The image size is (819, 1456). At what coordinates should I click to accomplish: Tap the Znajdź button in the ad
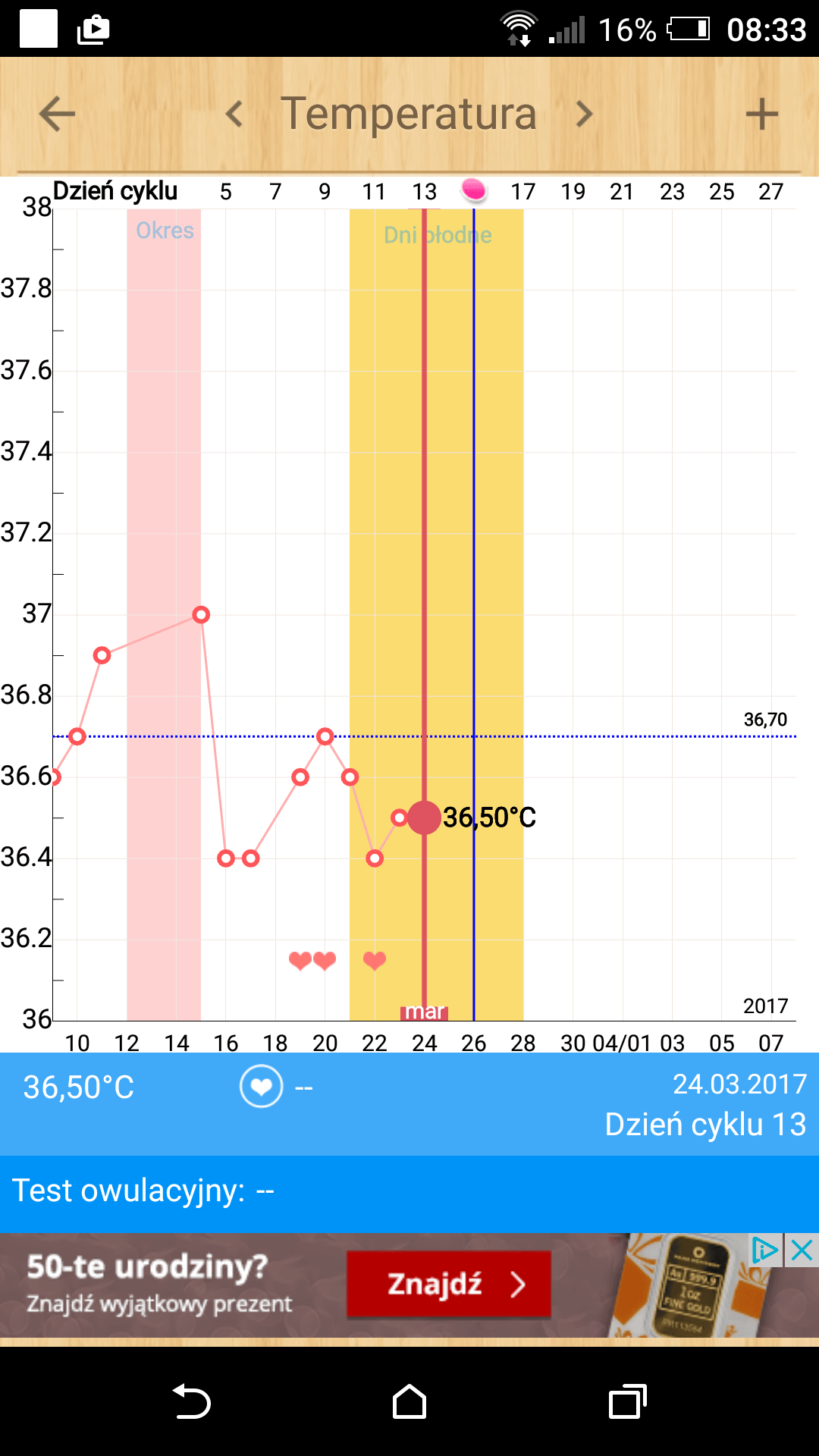[x=449, y=1284]
